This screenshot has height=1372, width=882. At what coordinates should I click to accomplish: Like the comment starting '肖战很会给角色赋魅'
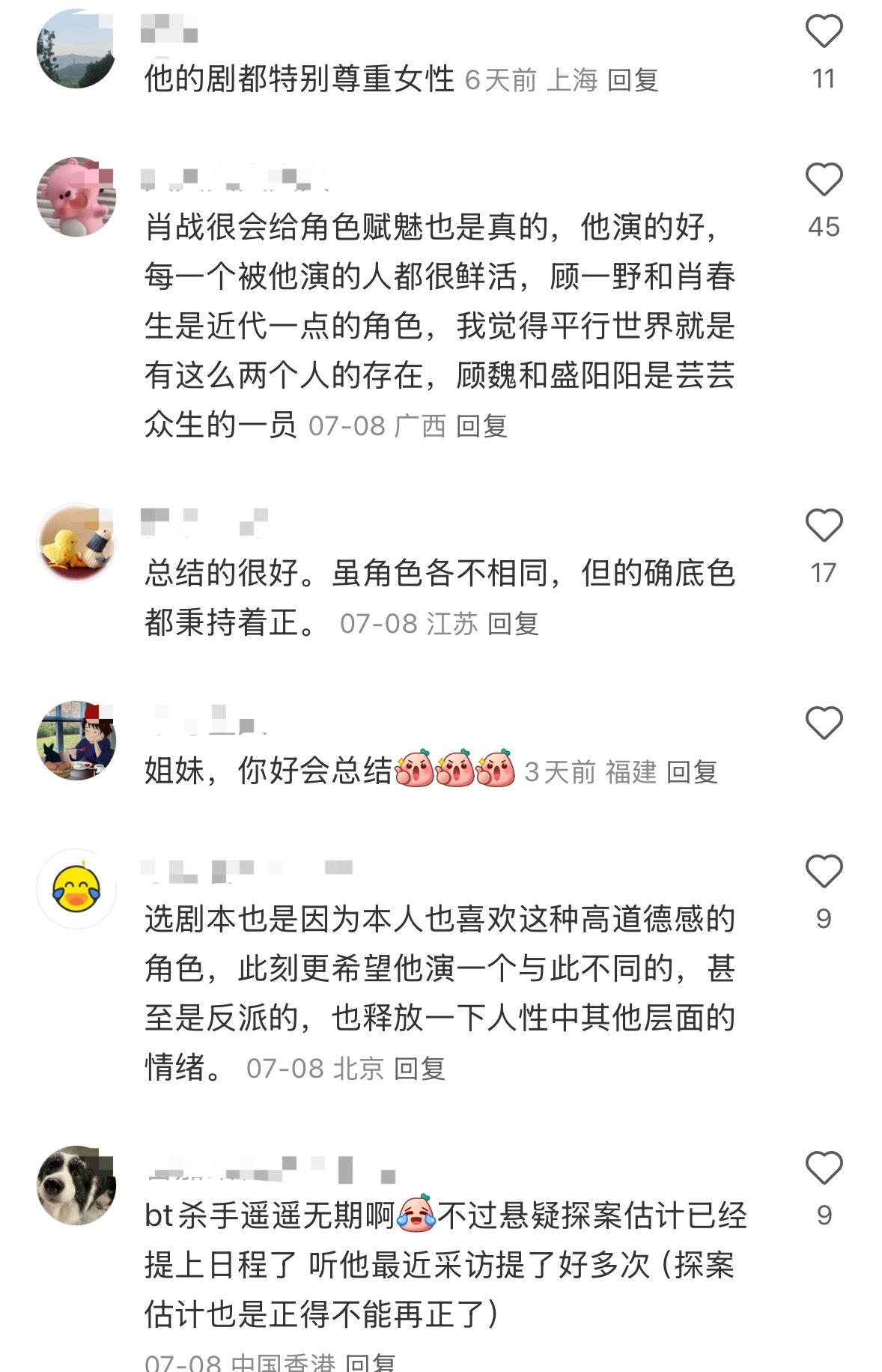(x=824, y=180)
